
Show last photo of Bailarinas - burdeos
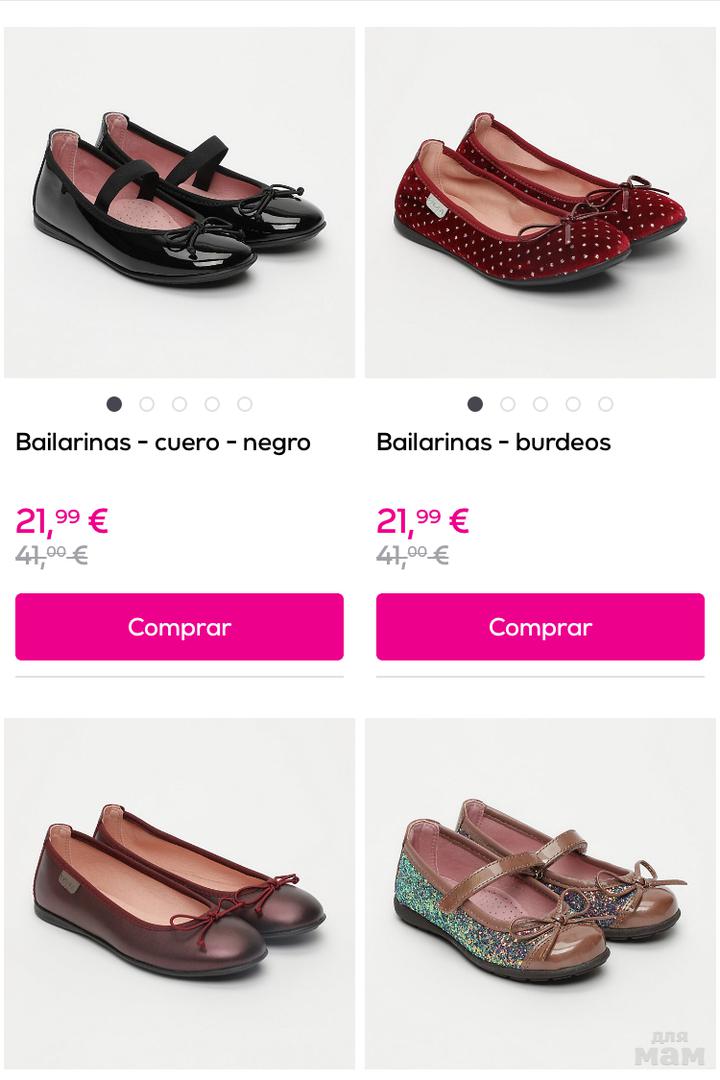(x=605, y=404)
